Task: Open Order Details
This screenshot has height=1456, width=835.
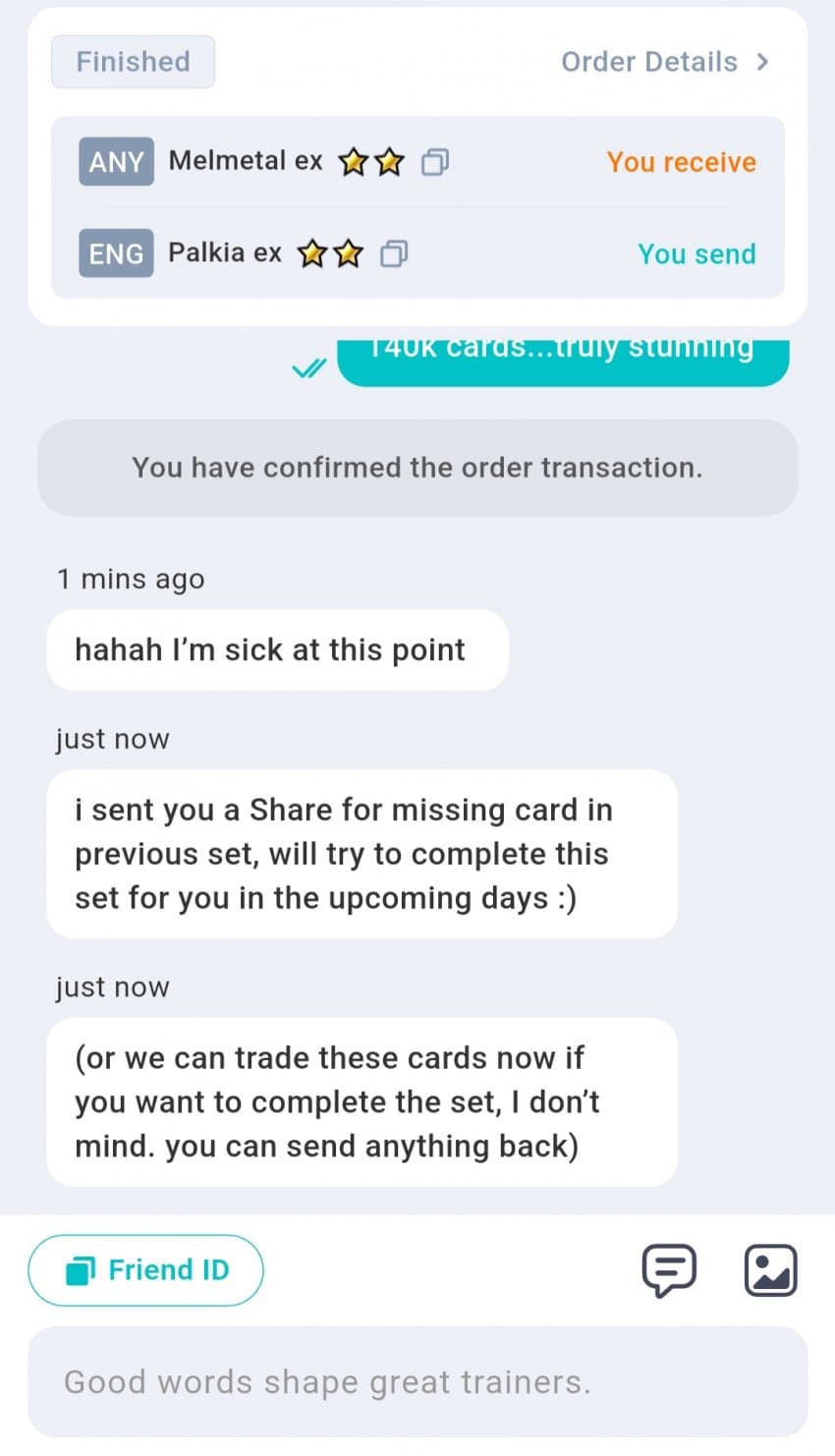Action: pyautogui.click(x=649, y=61)
